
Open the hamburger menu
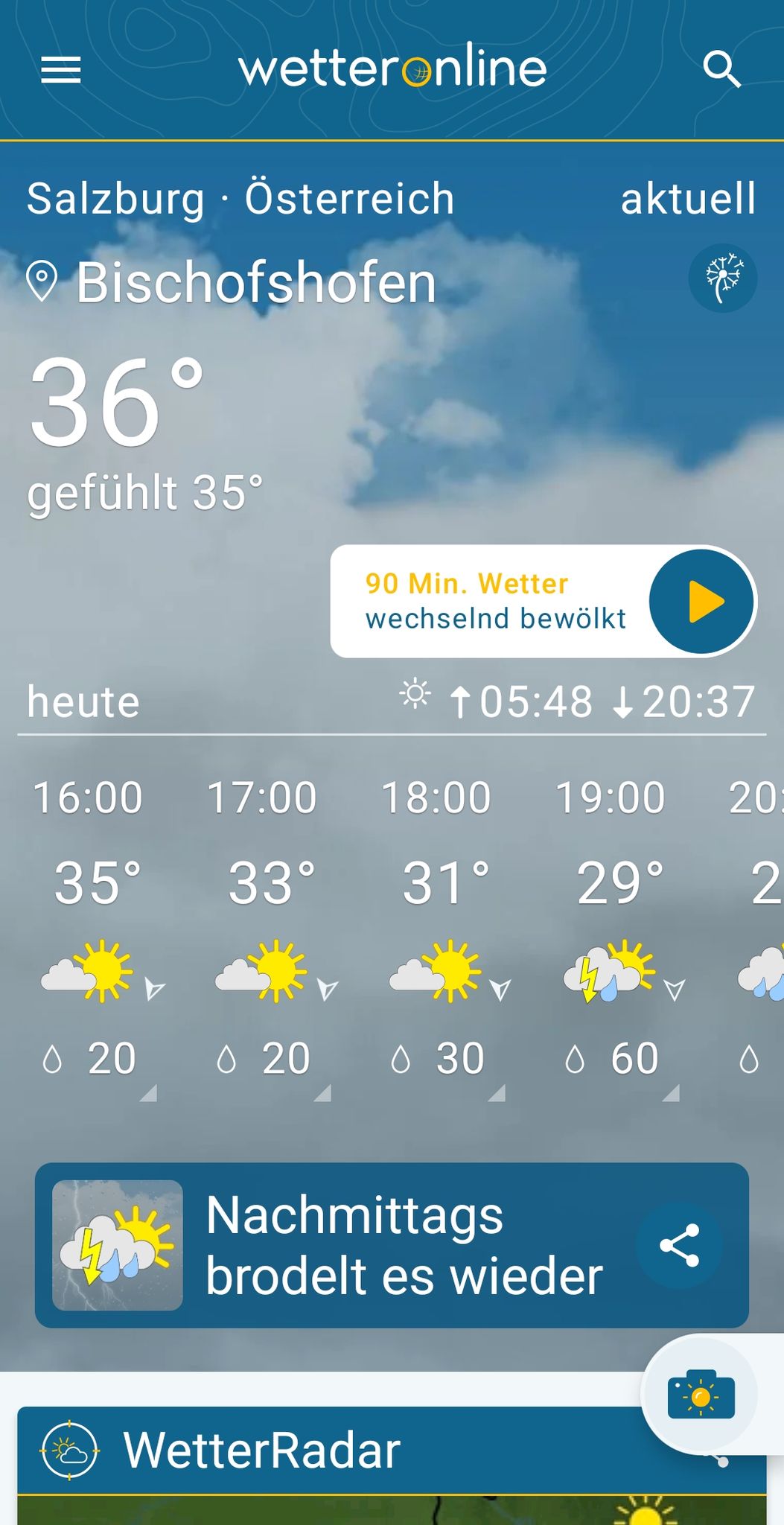click(60, 70)
